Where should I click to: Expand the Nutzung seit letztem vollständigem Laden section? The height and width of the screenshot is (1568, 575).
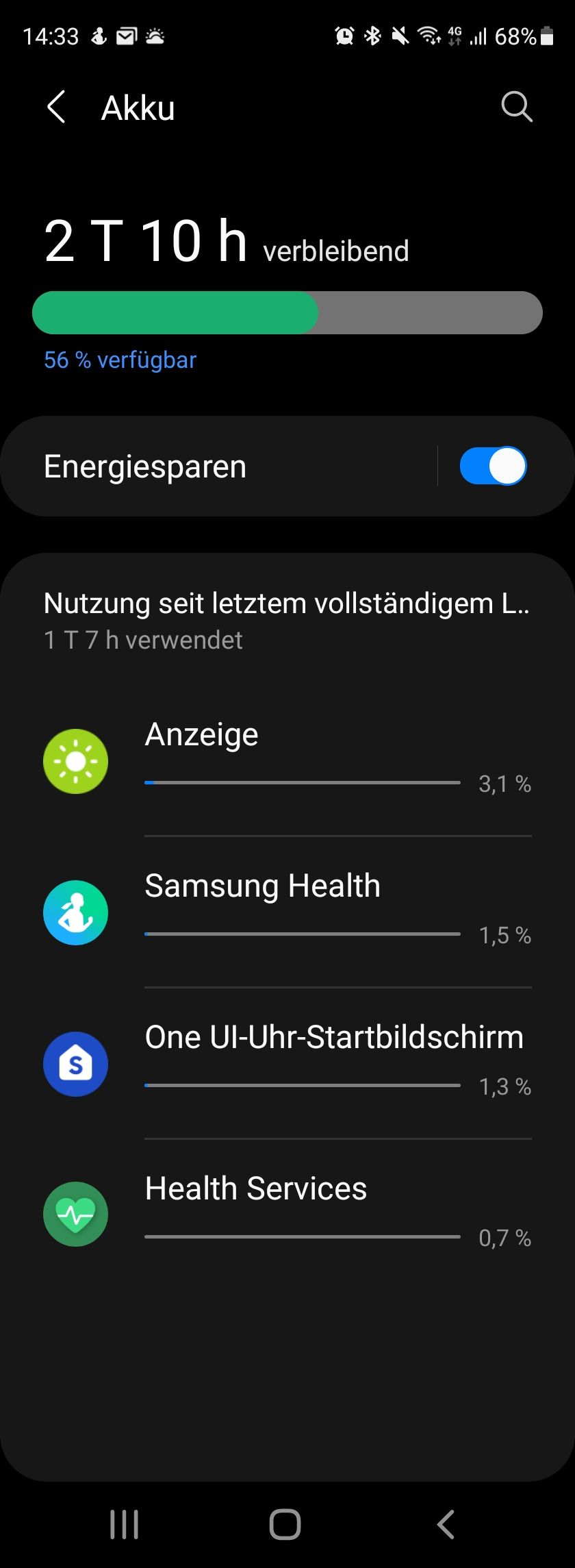coord(287,620)
